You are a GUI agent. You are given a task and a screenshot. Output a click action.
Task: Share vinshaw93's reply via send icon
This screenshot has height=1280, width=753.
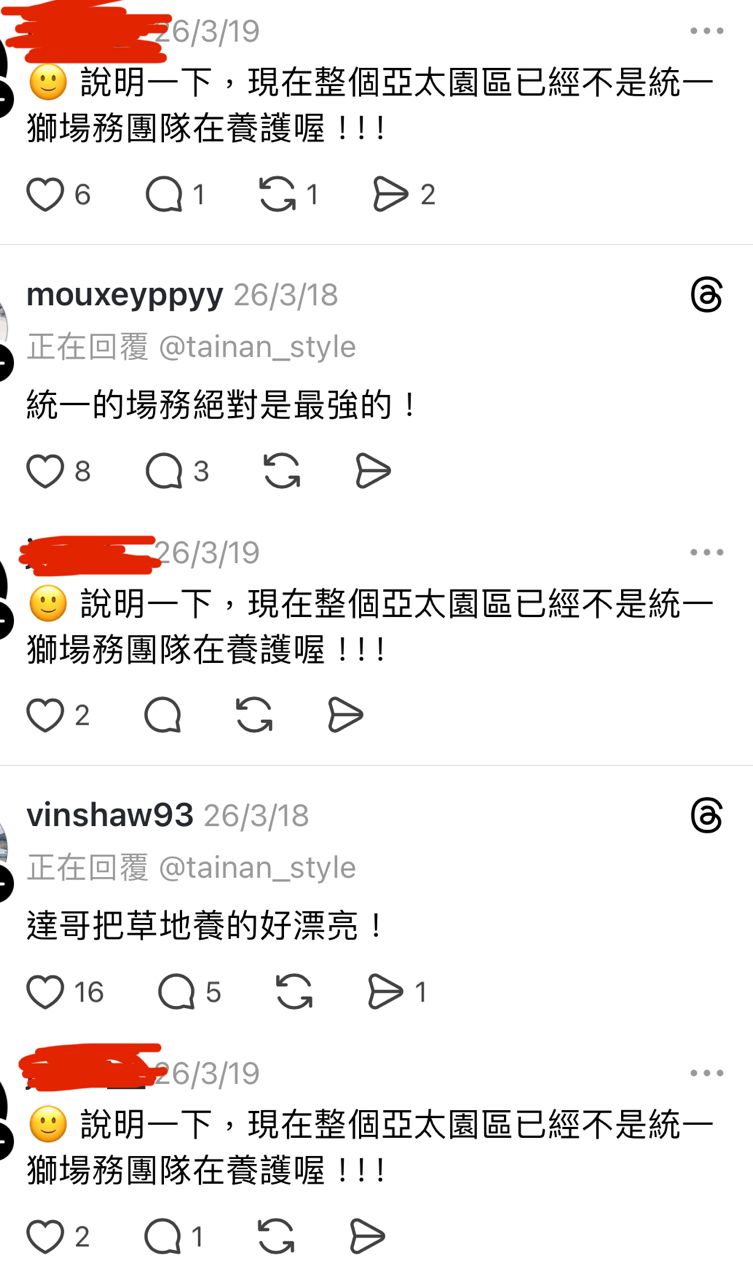pyautogui.click(x=385, y=992)
